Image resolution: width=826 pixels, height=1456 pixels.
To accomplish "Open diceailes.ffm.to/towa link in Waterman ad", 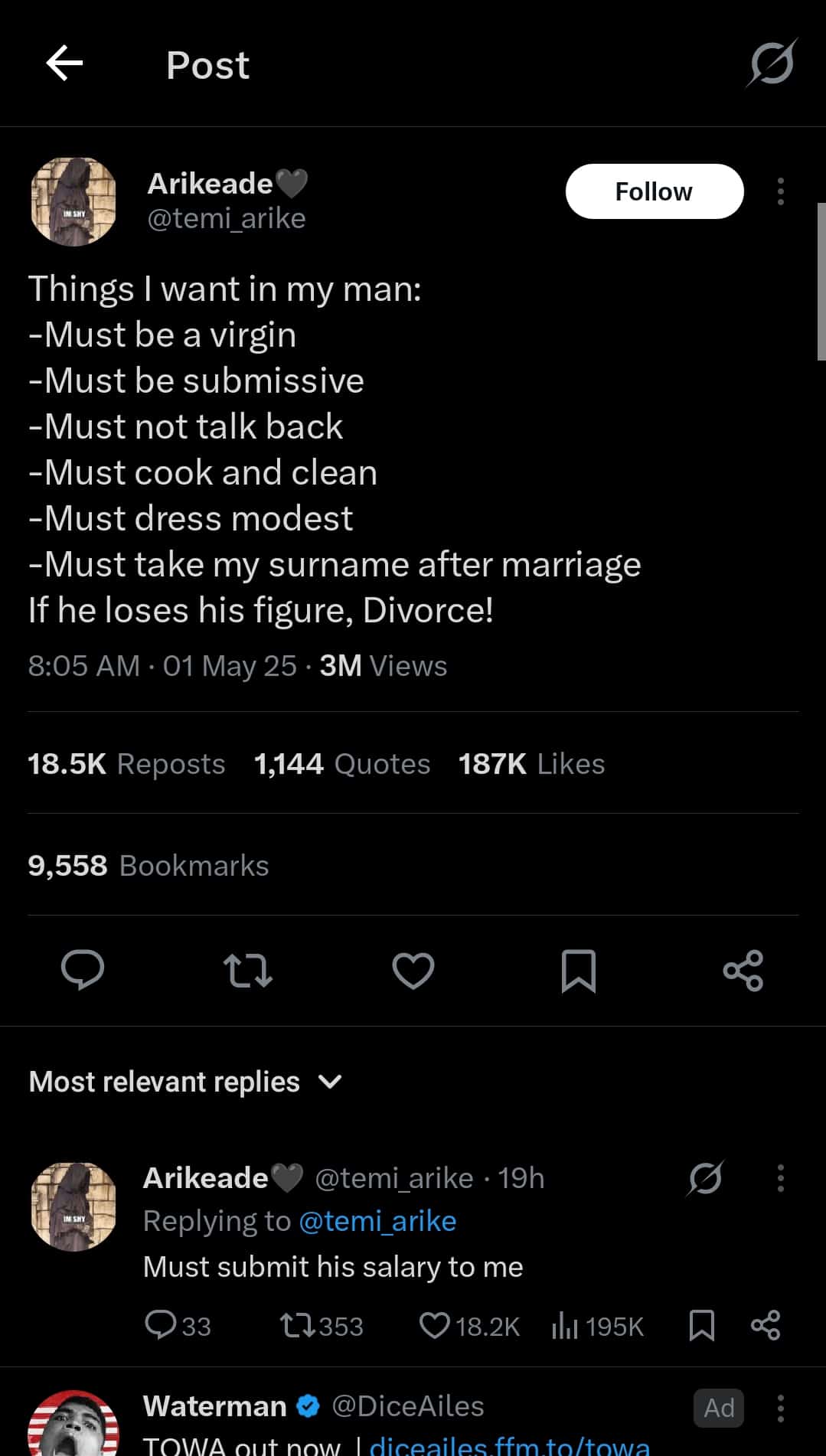I will (509, 1446).
